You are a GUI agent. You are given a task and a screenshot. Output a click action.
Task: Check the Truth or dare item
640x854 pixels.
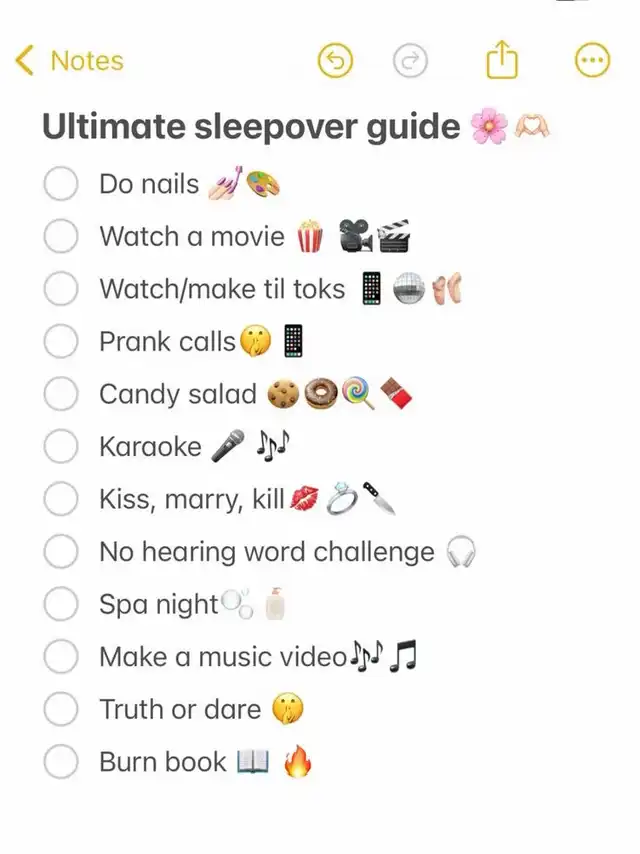[x=62, y=709]
